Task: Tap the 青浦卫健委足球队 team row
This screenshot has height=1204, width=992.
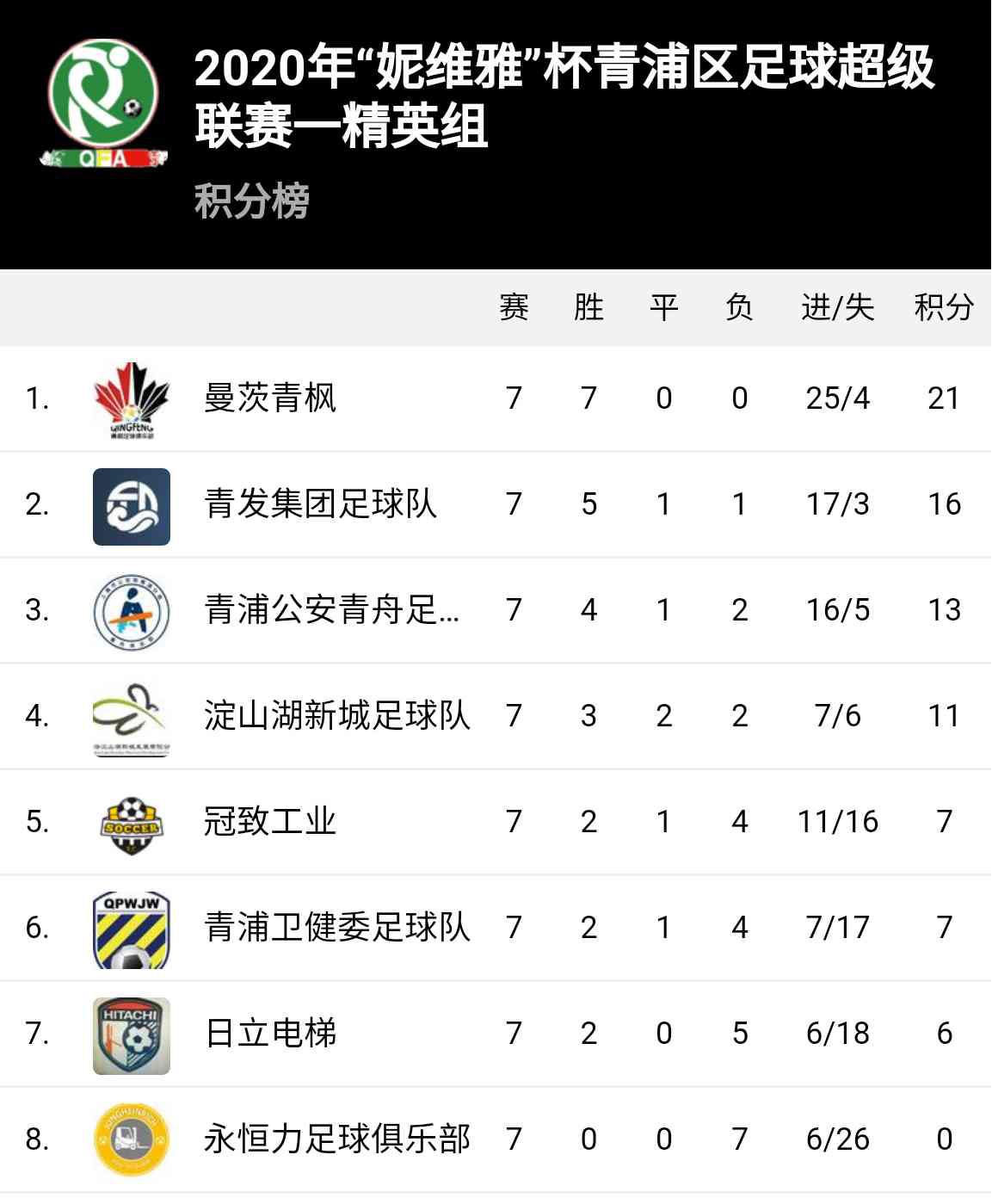Action: pos(336,928)
